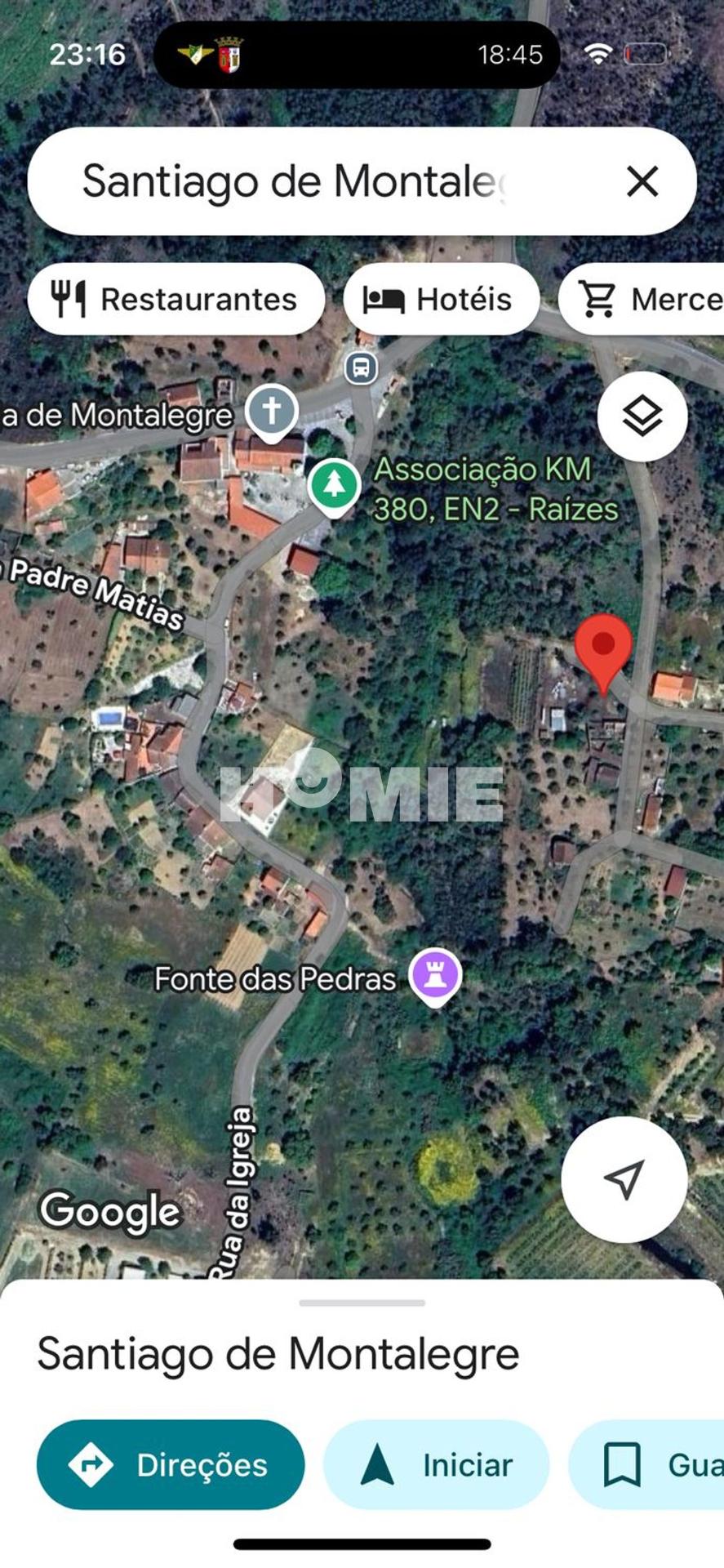This screenshot has height=1568, width=724.
Task: Filter map by Restaurantes
Action: [x=175, y=299]
